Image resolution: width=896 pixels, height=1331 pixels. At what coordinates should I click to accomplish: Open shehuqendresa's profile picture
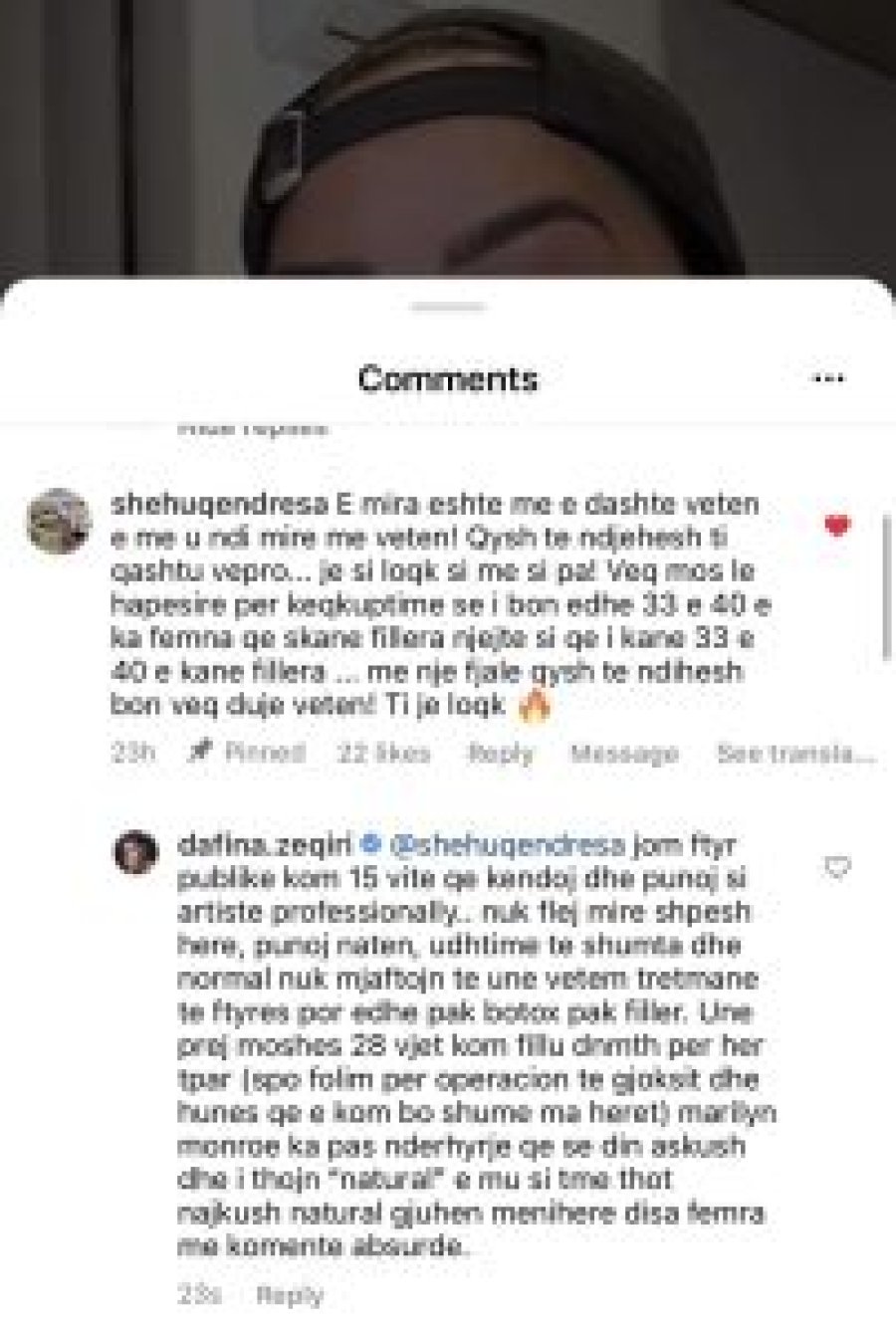point(60,520)
